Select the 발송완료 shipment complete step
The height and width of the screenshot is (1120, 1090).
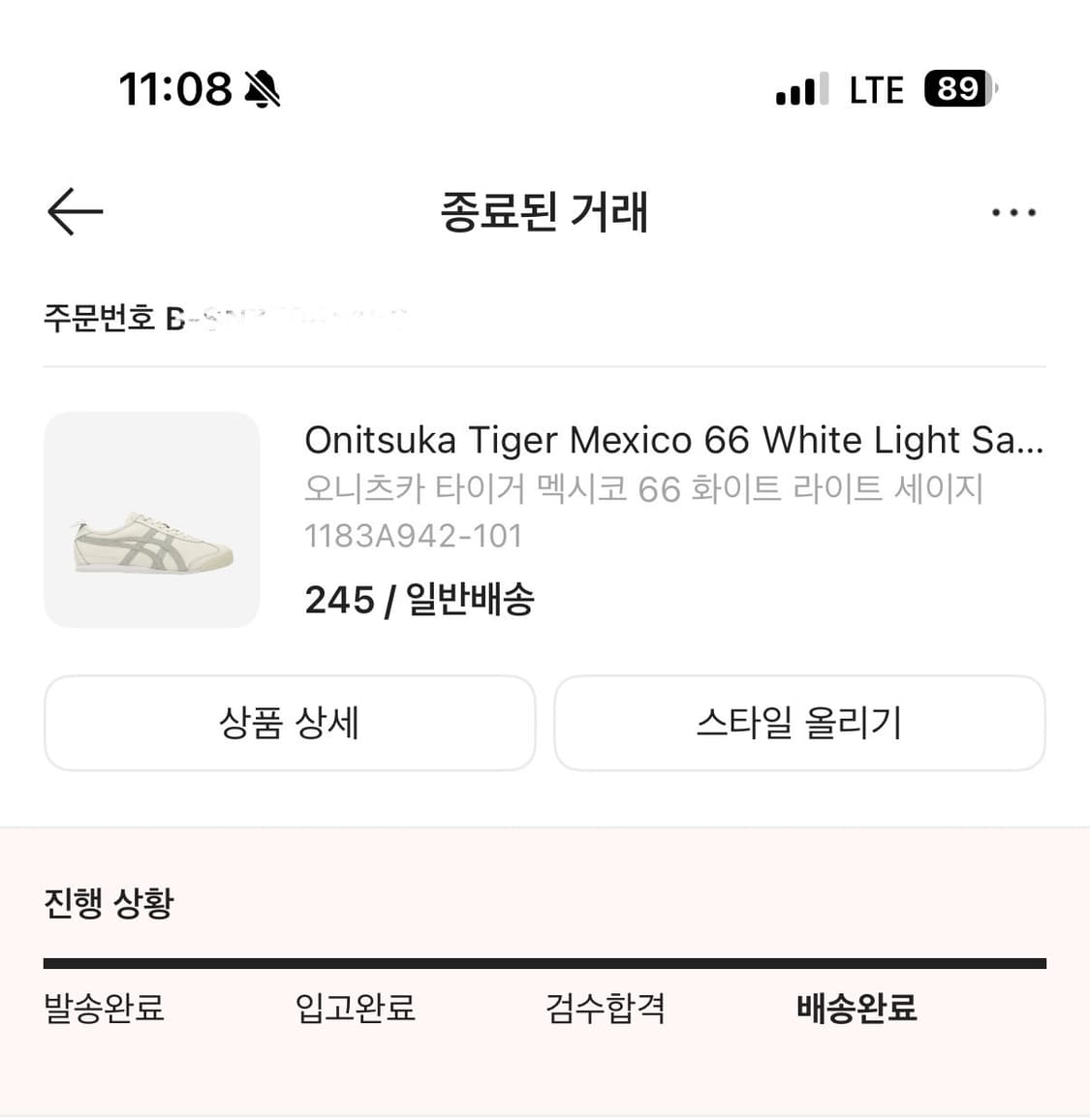tap(104, 1009)
